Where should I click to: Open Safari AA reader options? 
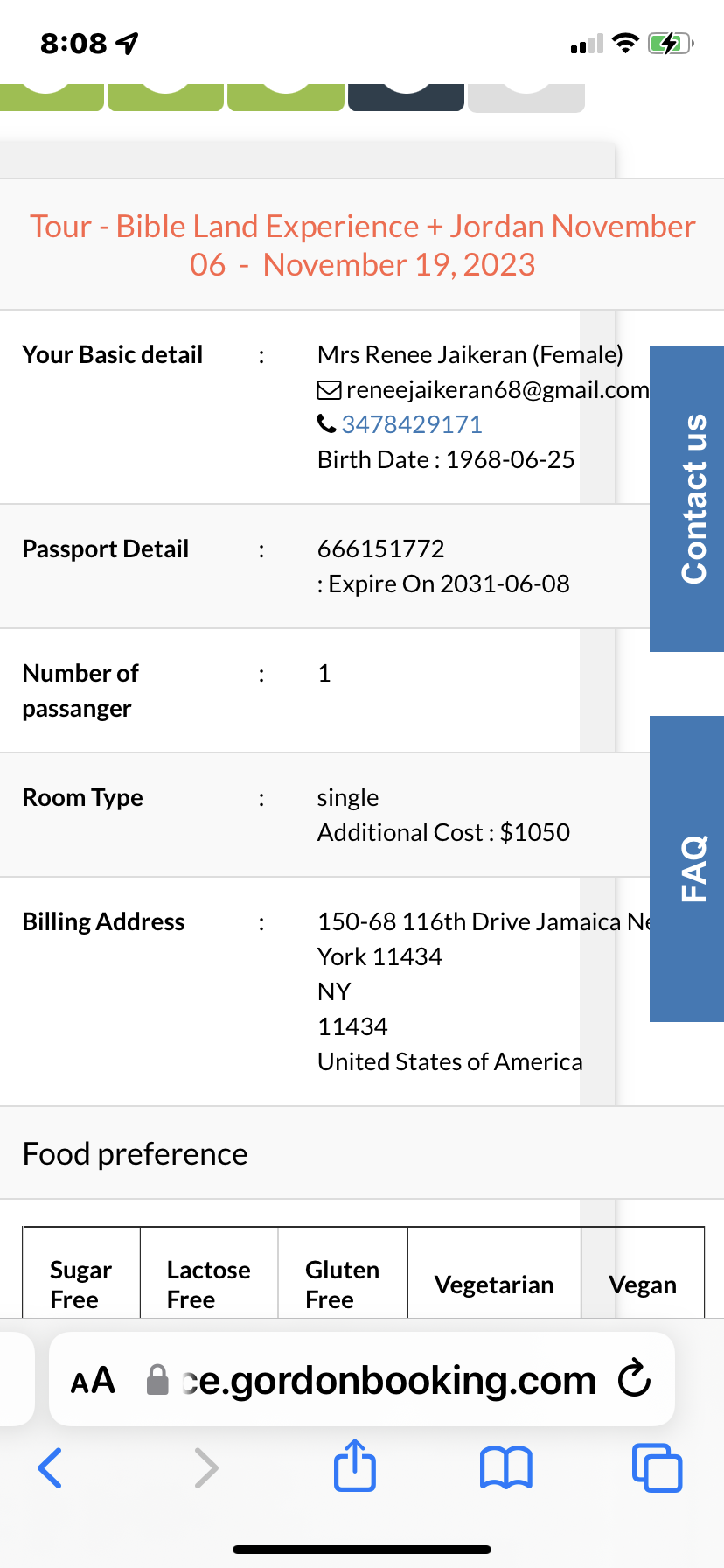93,1380
